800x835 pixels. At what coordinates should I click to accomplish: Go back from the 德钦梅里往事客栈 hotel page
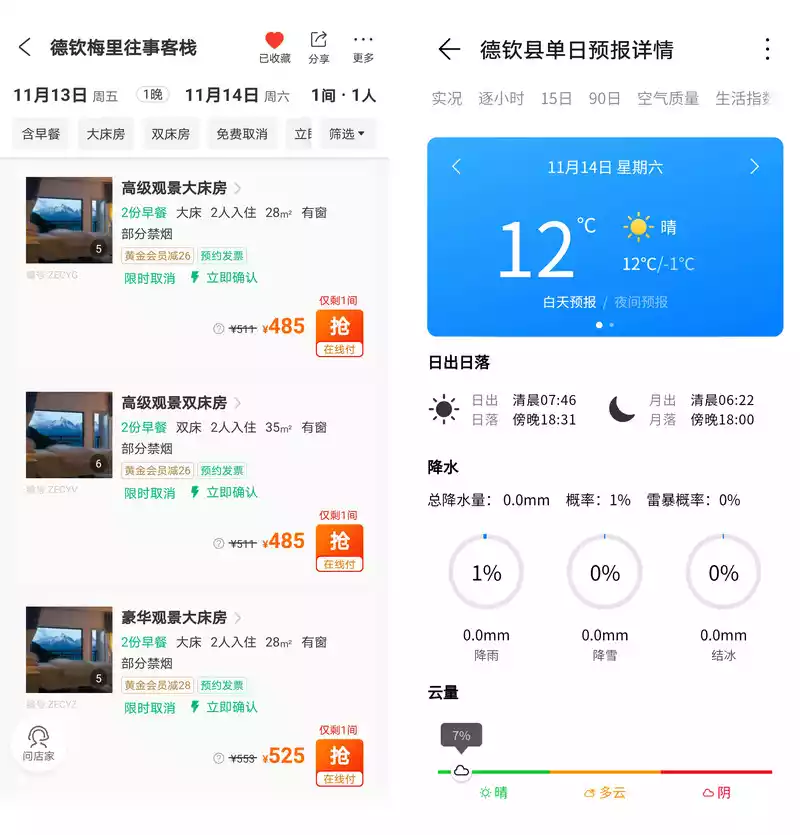(25, 47)
